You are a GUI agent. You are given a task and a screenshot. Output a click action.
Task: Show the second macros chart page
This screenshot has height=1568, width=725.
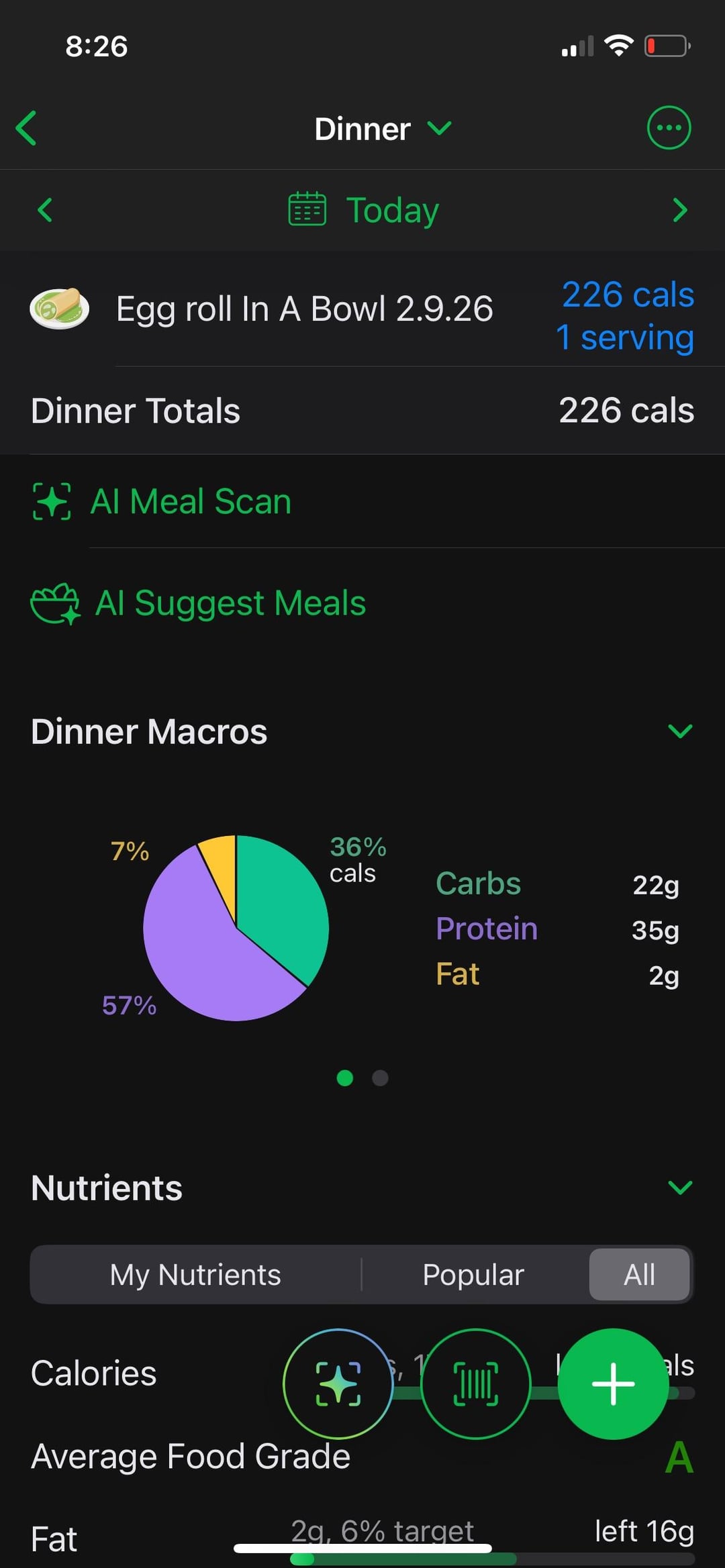(x=380, y=1078)
